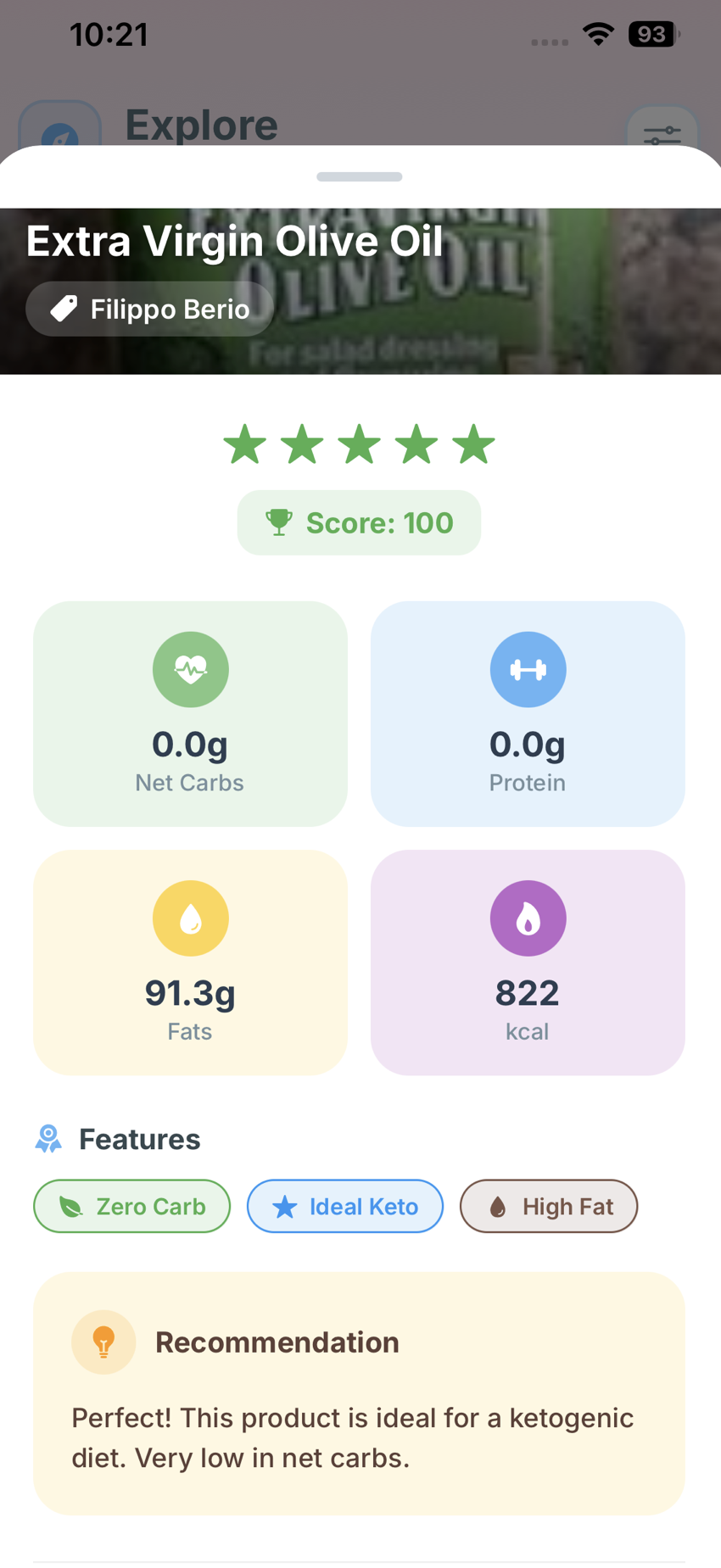Tap the Explore header to return
Screen dimensions: 721x1568
[201, 124]
